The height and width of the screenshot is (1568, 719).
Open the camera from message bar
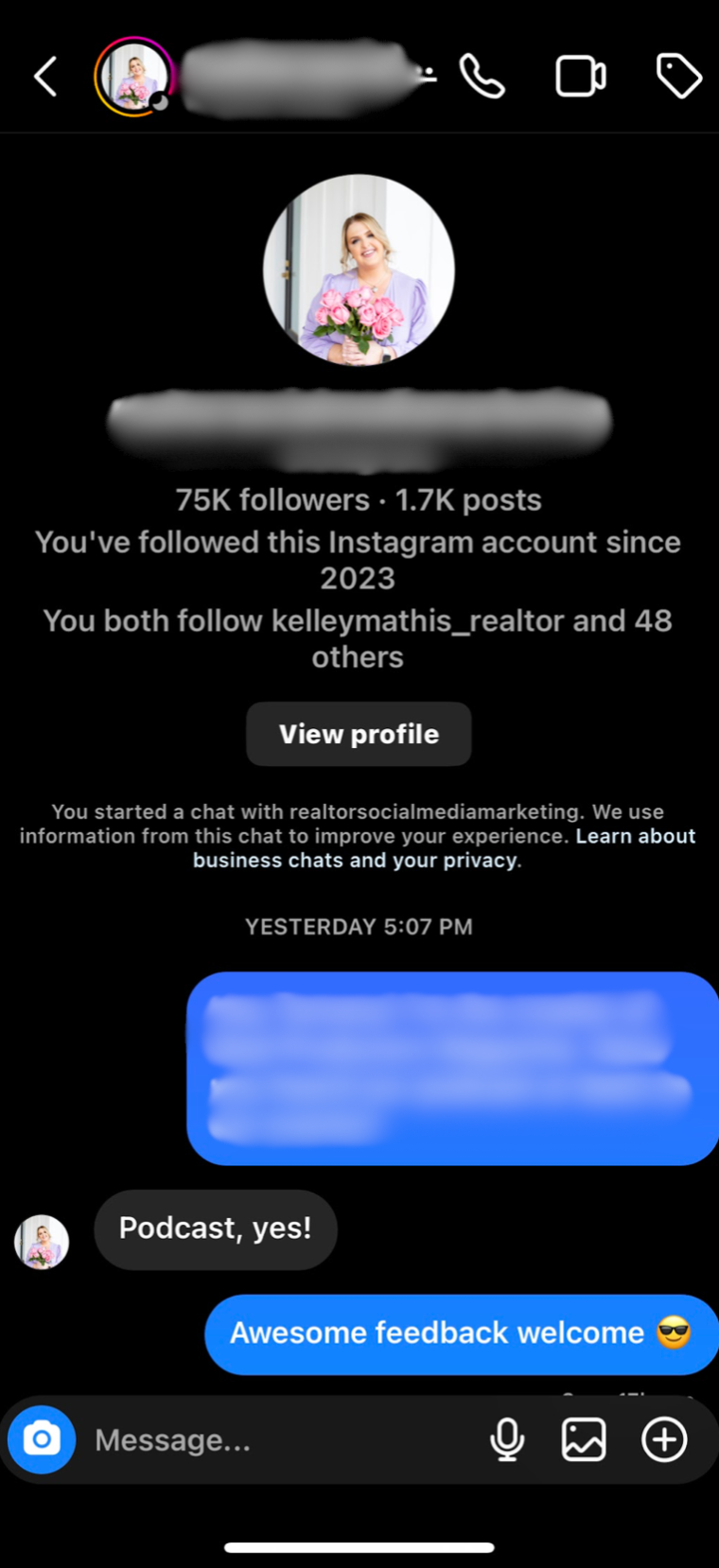(x=42, y=1439)
